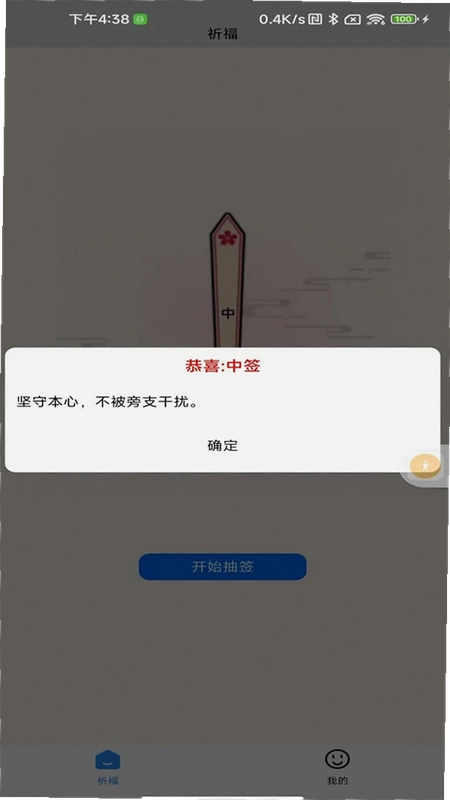Select the 祈福 tab
Image resolution: width=450 pixels, height=800 pixels.
pos(108,767)
